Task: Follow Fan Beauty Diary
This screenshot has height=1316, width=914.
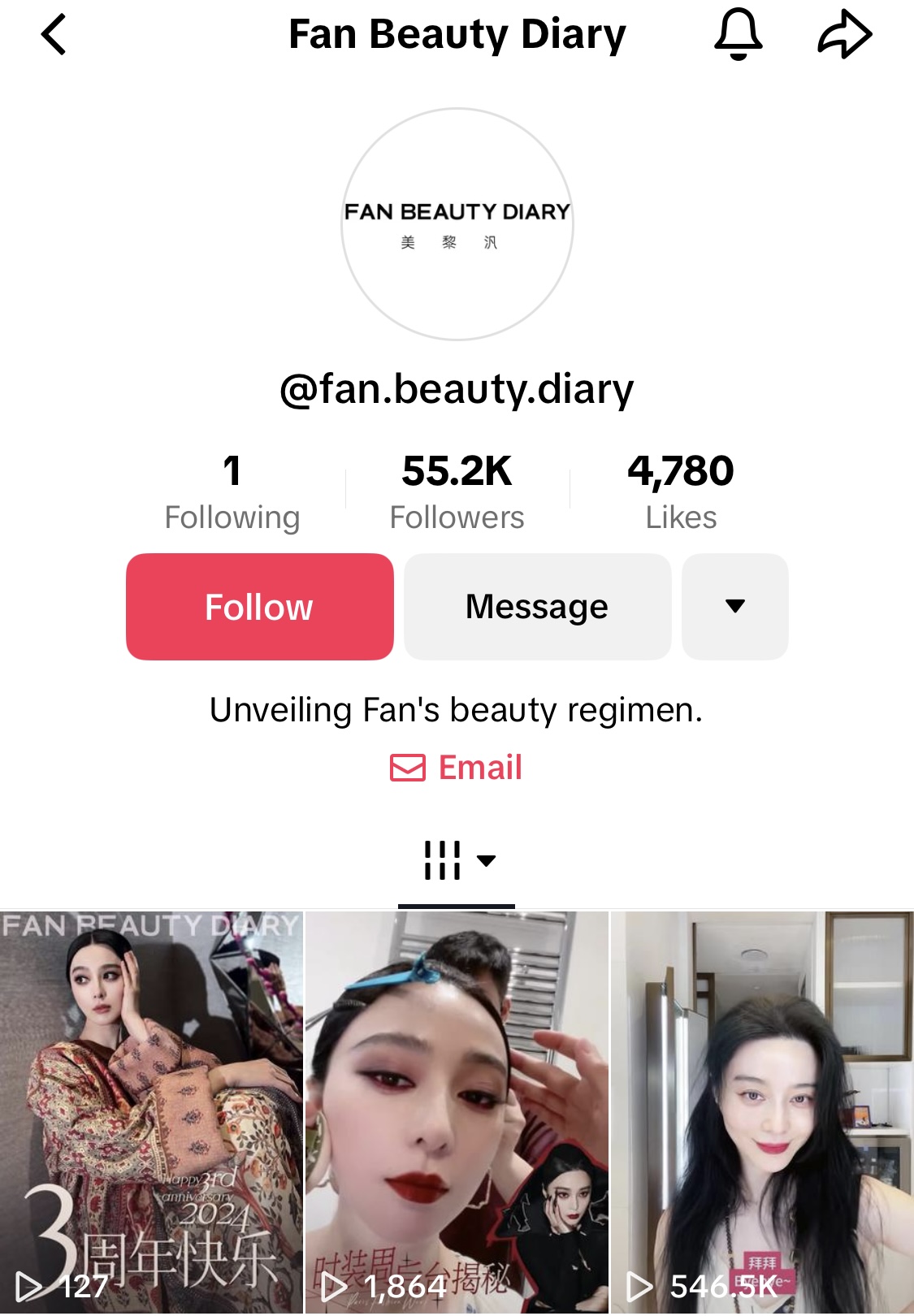Action: (259, 607)
